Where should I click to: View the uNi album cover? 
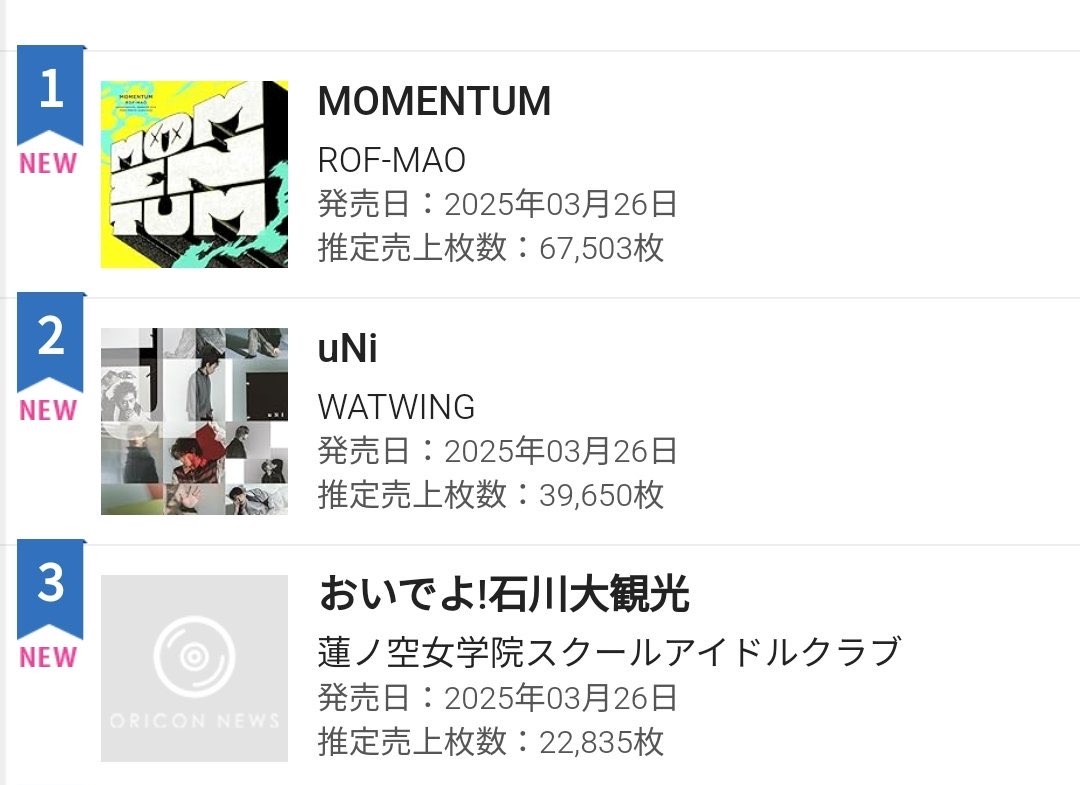coord(194,421)
